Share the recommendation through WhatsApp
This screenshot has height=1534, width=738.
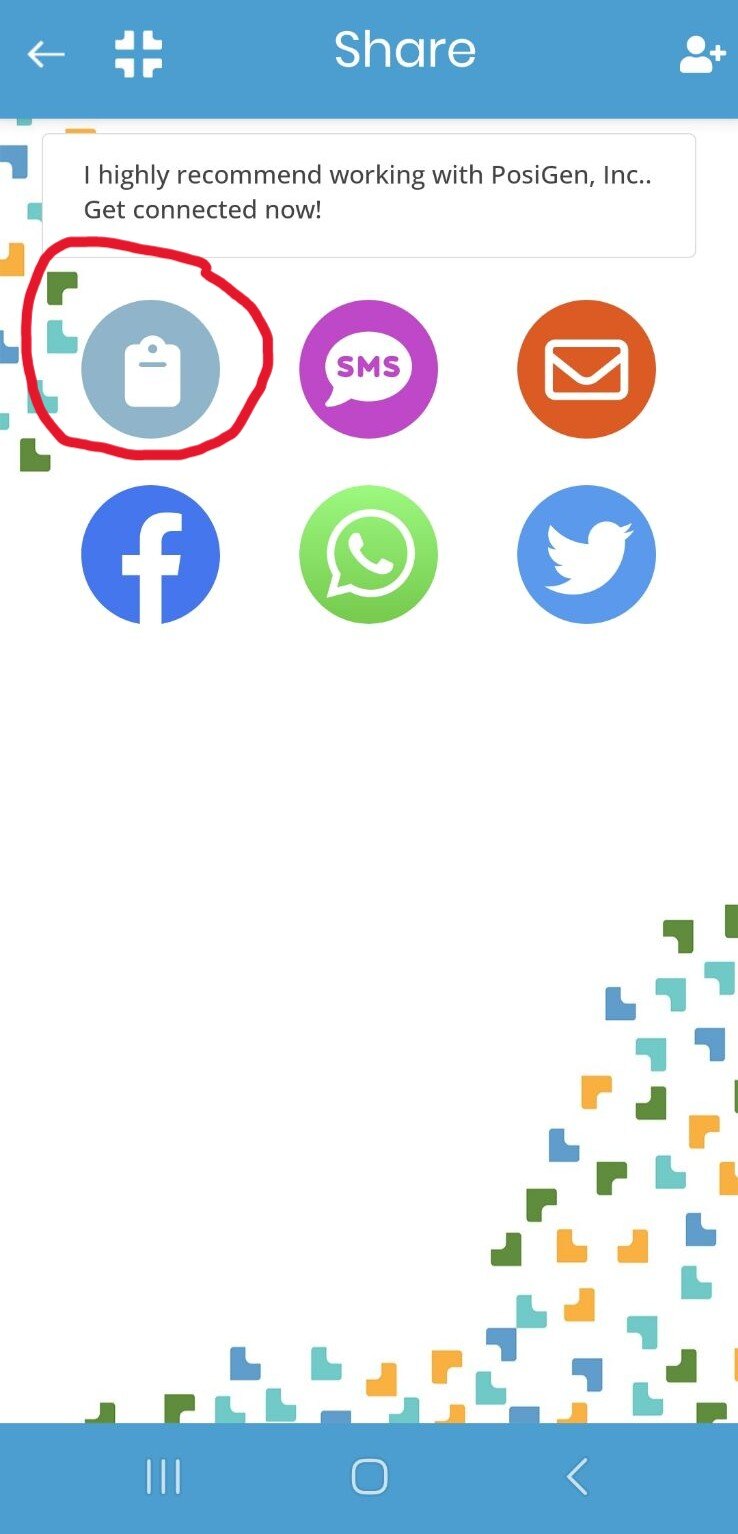point(368,555)
